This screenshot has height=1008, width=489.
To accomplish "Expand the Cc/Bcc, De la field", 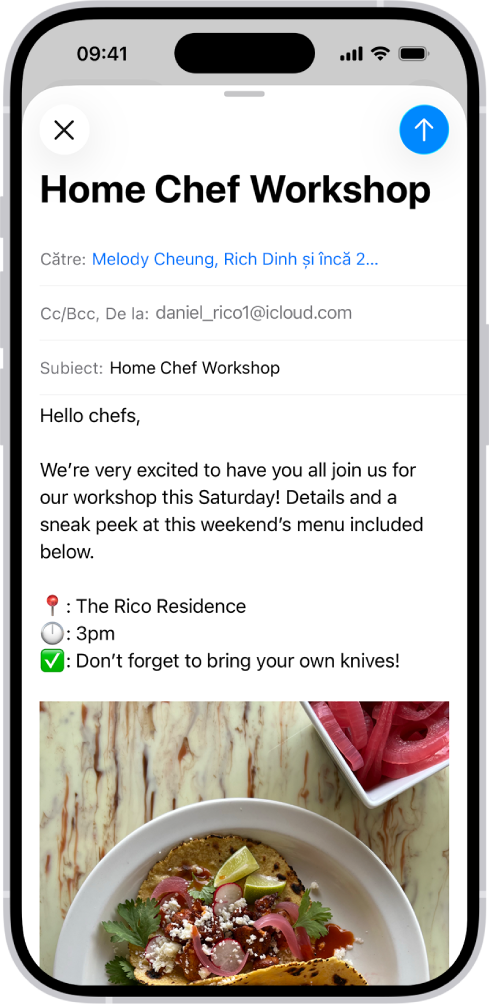I will pyautogui.click(x=253, y=313).
